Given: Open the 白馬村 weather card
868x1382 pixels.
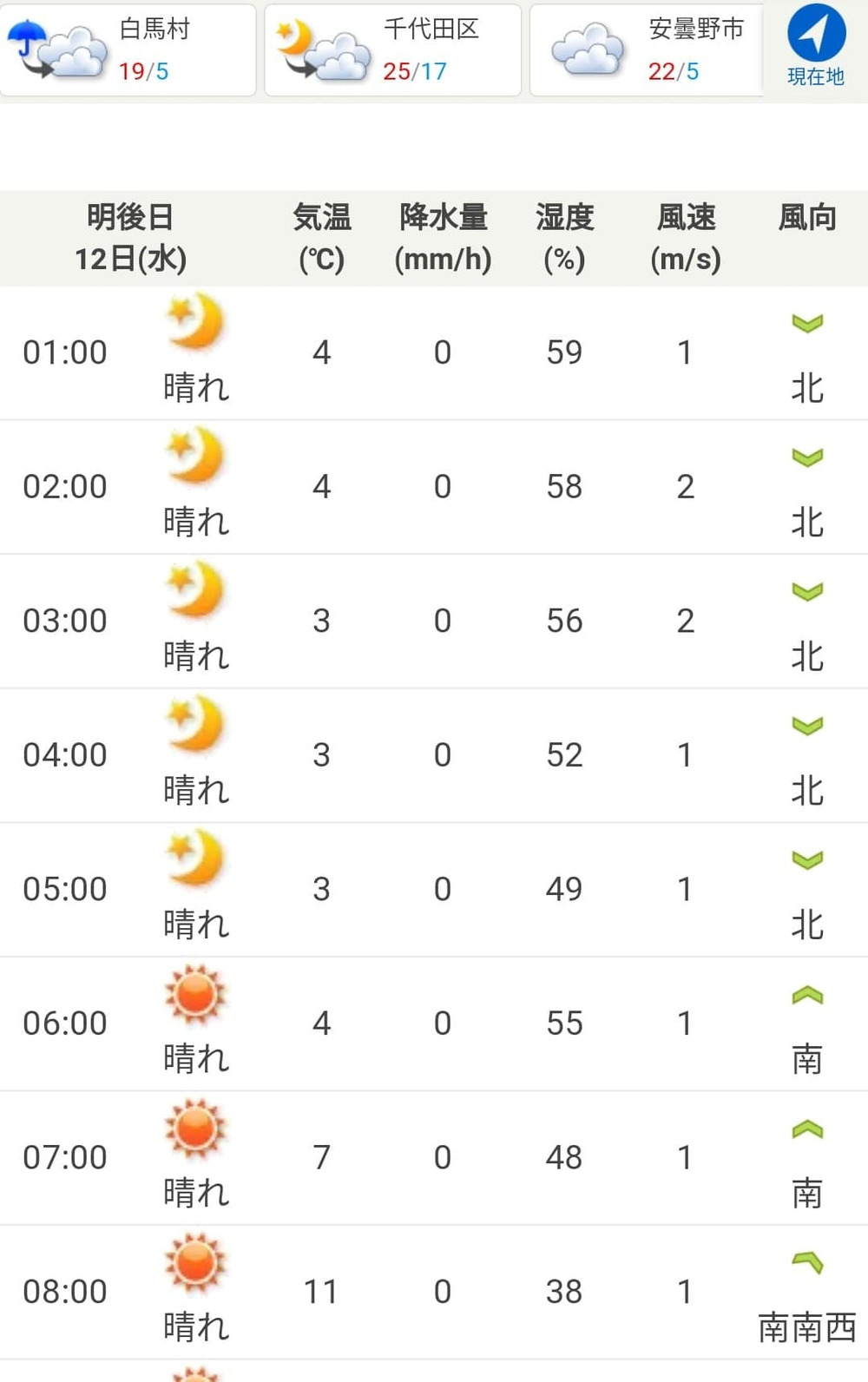Looking at the screenshot, I should pos(128,49).
